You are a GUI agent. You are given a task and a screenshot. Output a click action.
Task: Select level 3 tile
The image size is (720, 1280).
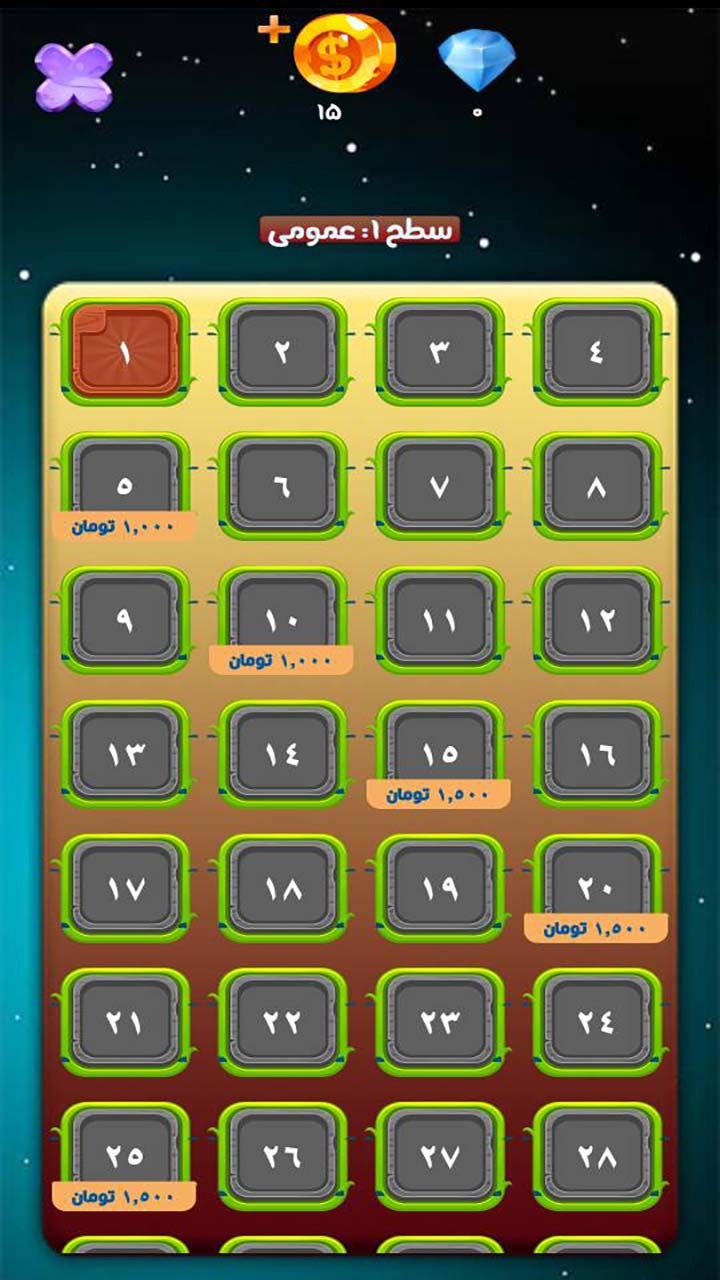tap(440, 352)
